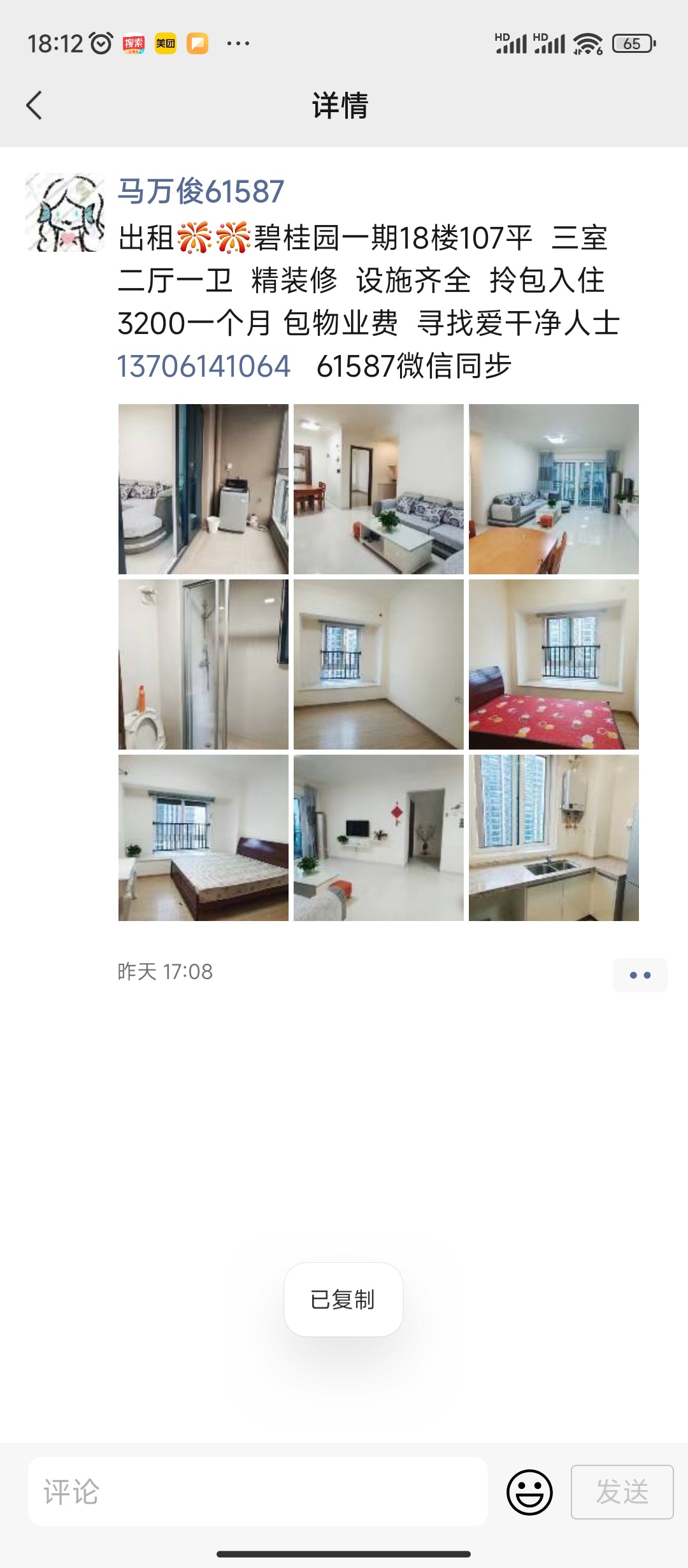The width and height of the screenshot is (688, 1568).
Task: Open the two-dot like and comment menu
Action: click(640, 975)
